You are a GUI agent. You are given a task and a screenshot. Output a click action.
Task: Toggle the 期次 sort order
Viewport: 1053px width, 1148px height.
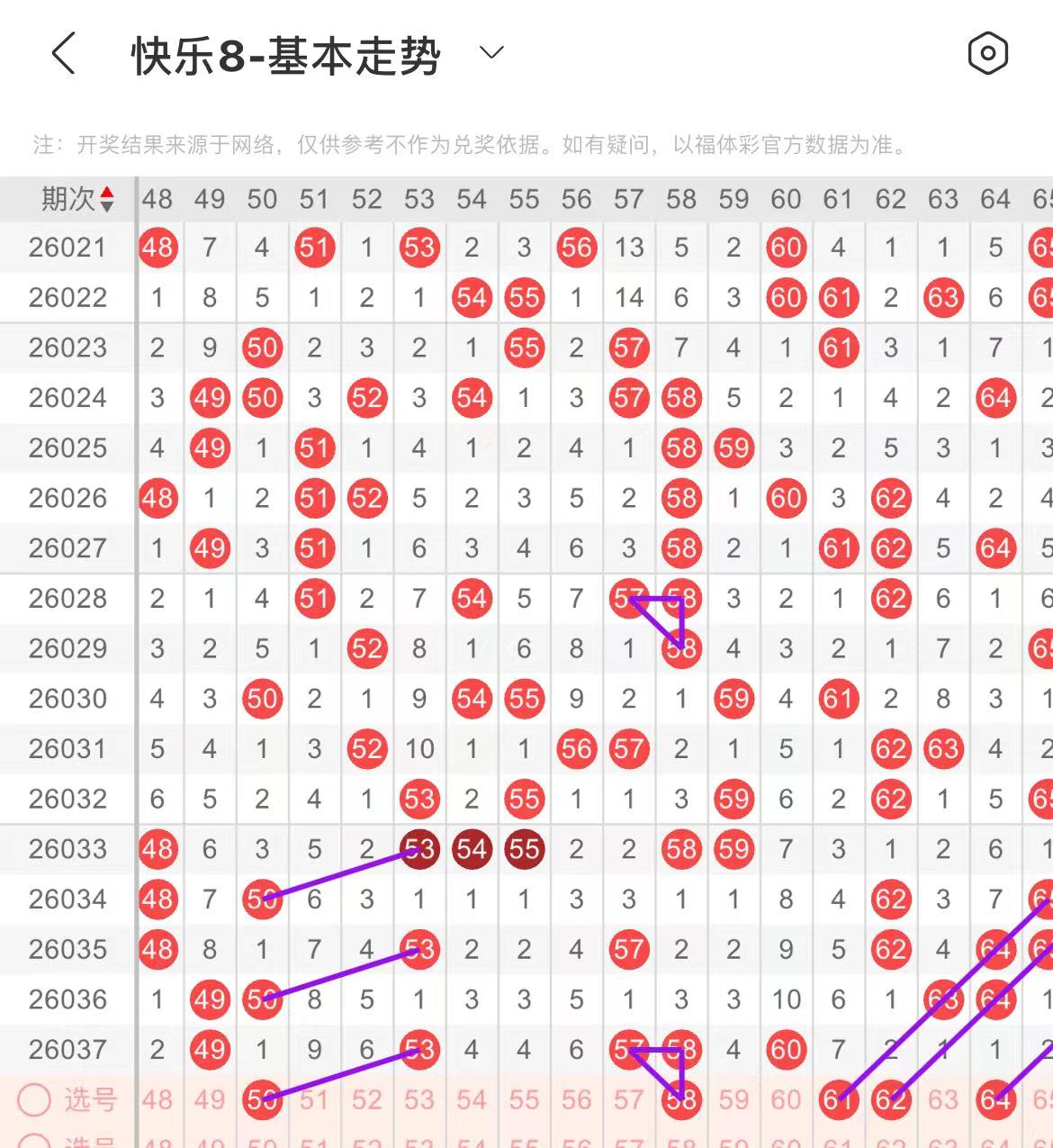pyautogui.click(x=106, y=199)
